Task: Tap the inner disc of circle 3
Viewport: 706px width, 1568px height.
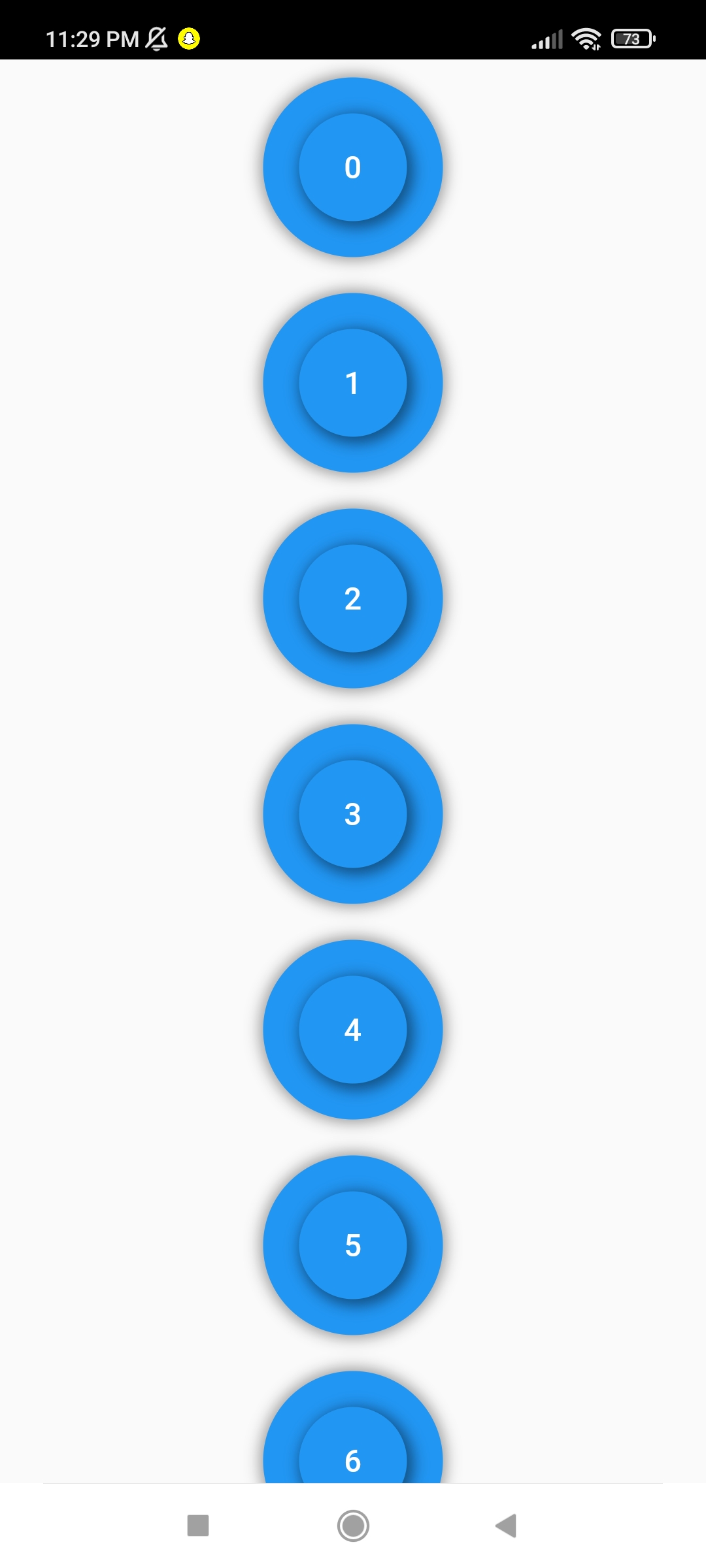Action: point(353,815)
